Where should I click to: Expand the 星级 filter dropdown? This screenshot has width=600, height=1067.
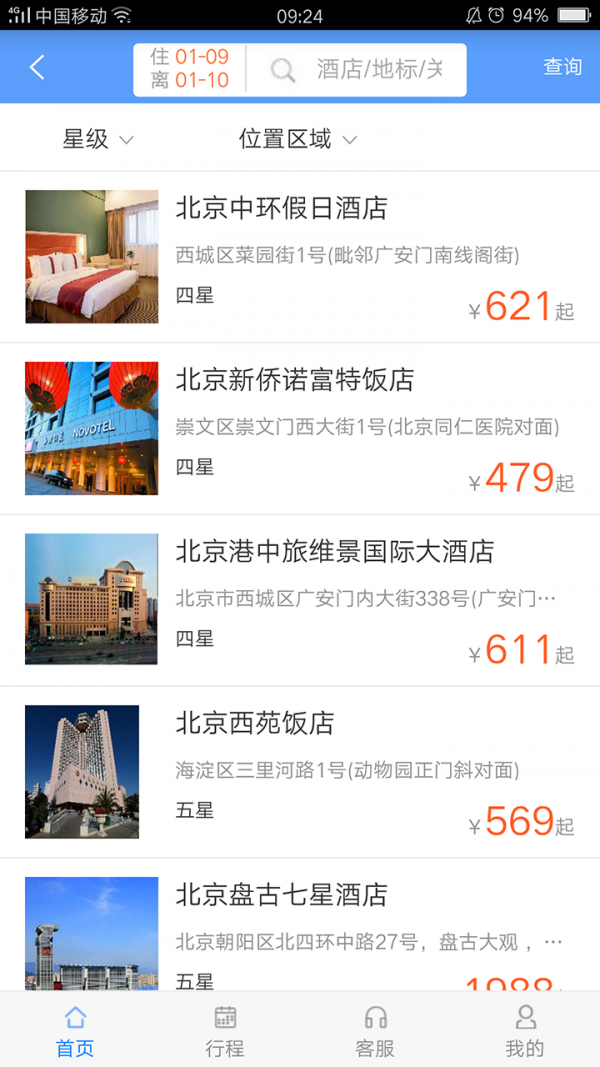pos(98,139)
